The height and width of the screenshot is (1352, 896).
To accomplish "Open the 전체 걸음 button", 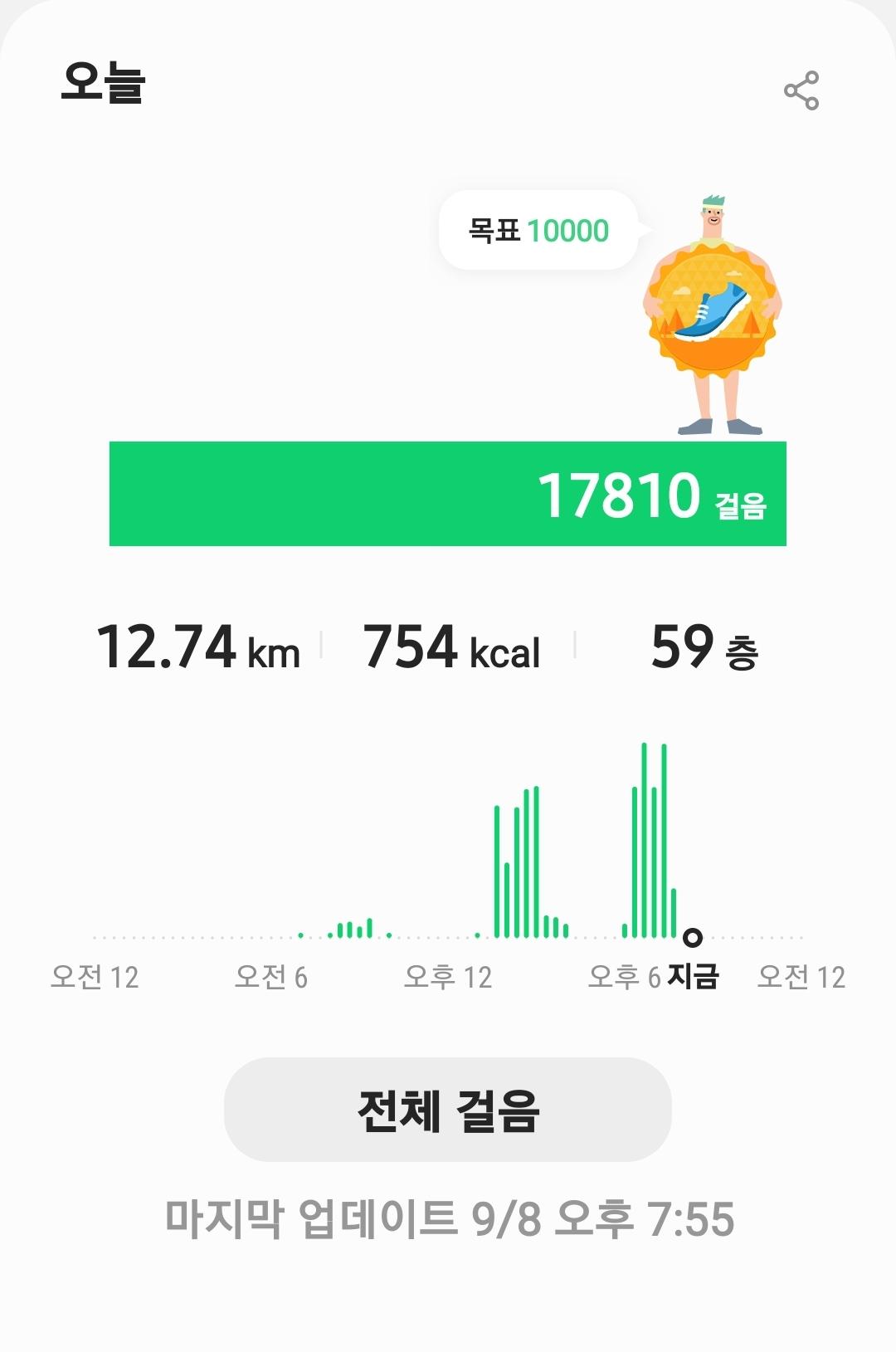I will click(x=447, y=1109).
